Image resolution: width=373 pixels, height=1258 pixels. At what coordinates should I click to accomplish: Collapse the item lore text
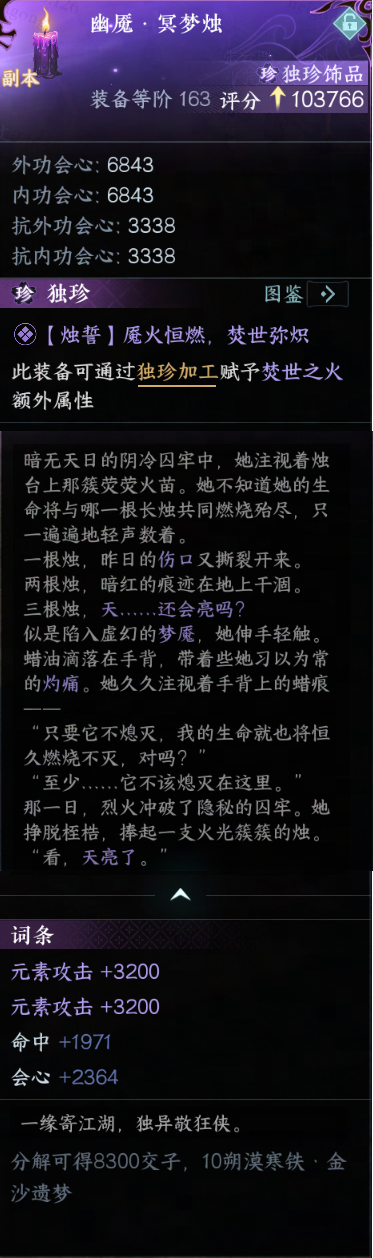(181, 895)
